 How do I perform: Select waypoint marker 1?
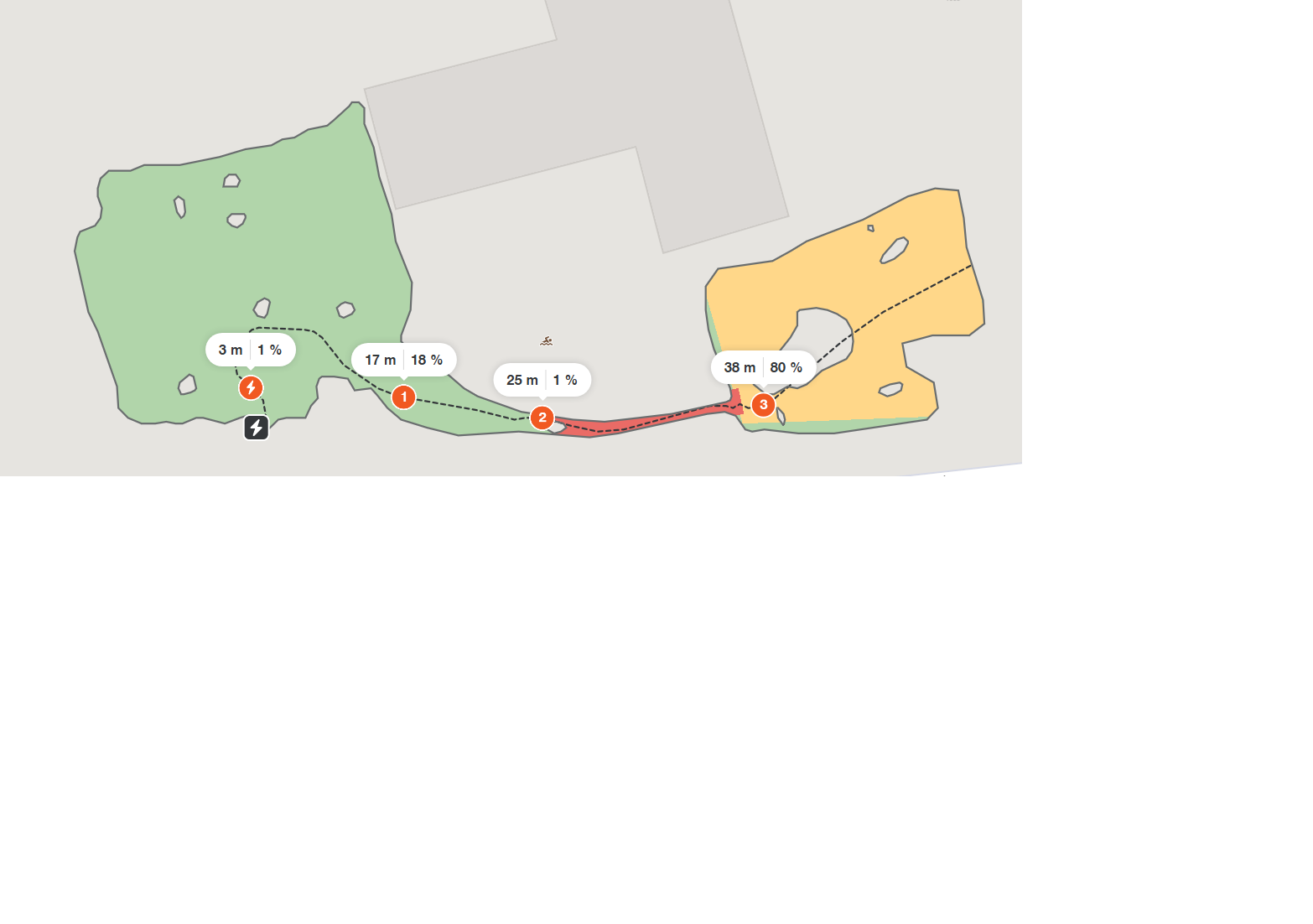(403, 397)
